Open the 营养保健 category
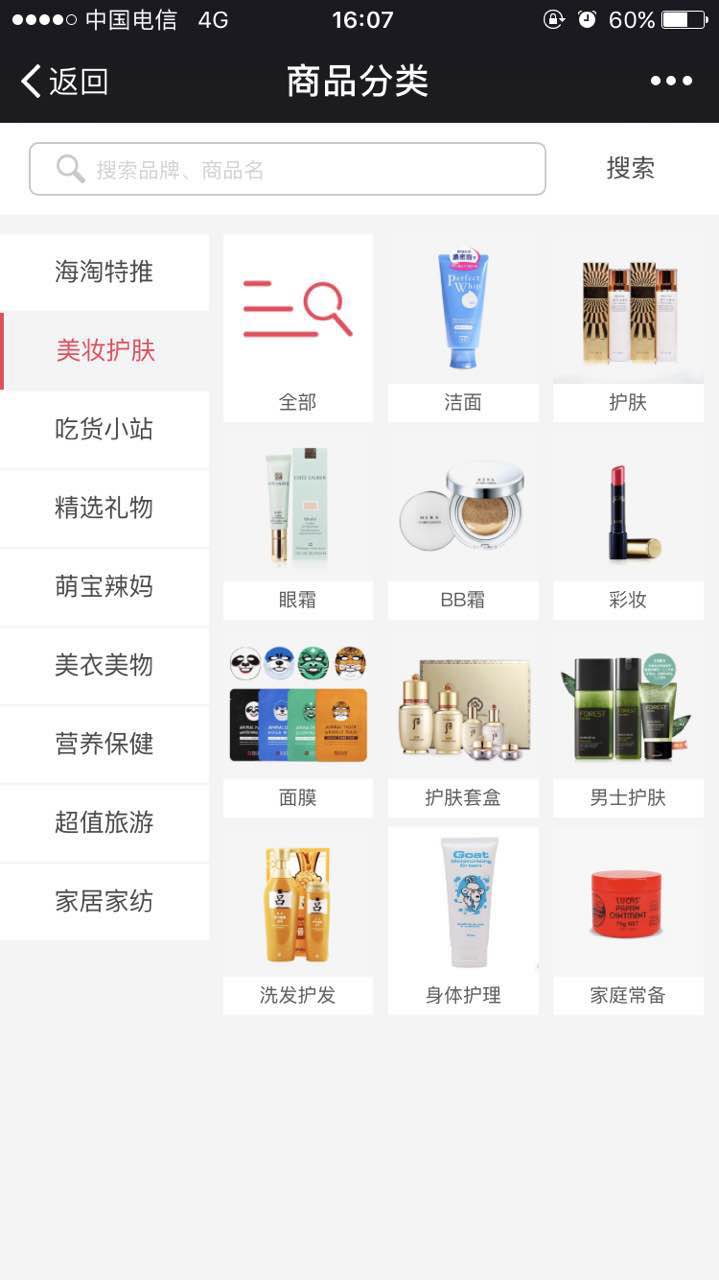The width and height of the screenshot is (719, 1280). 104,744
